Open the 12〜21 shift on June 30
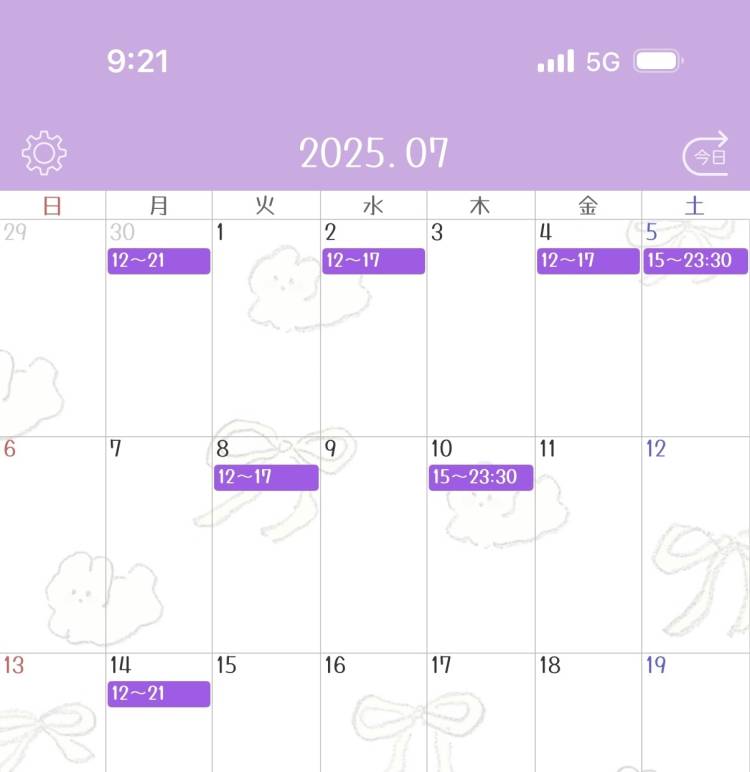 pos(159,261)
